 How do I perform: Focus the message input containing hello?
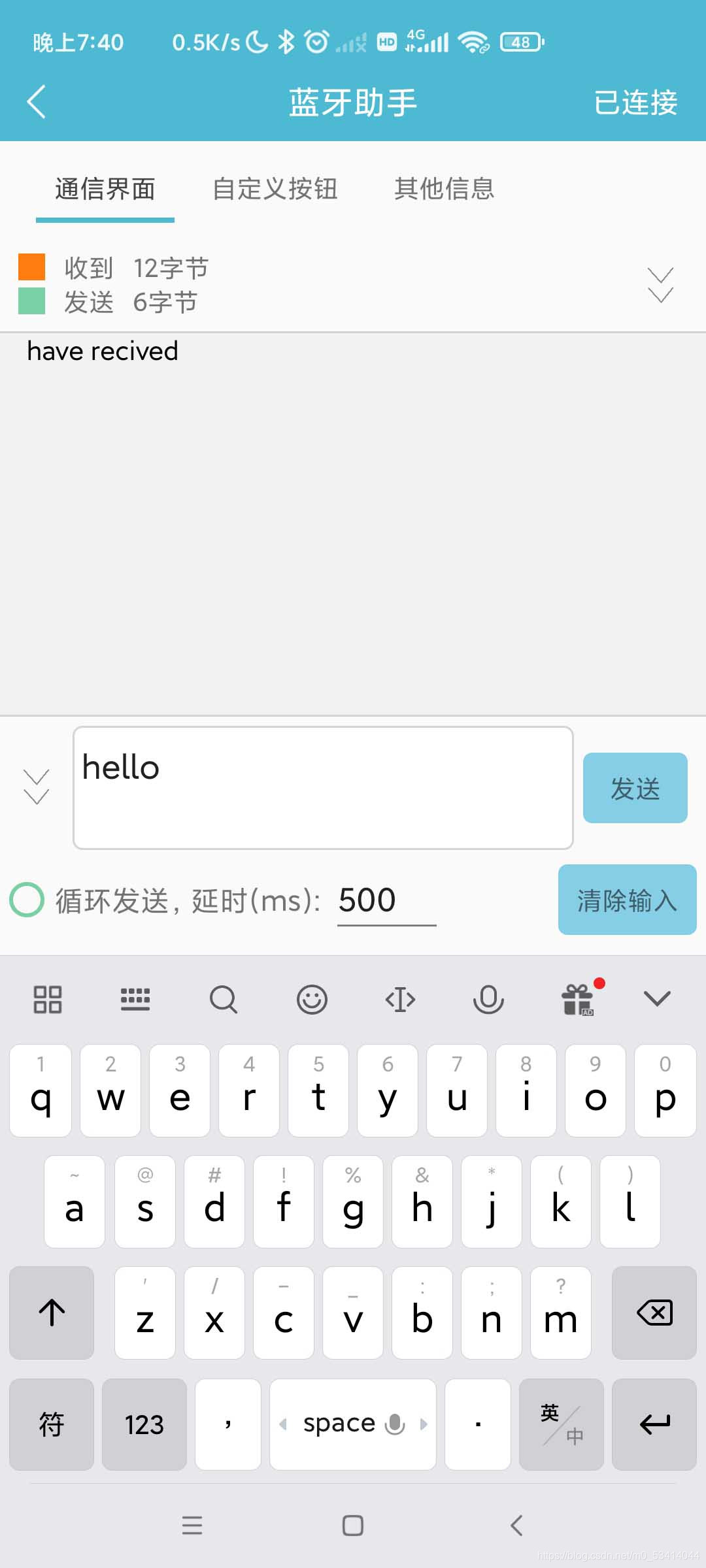click(x=323, y=787)
